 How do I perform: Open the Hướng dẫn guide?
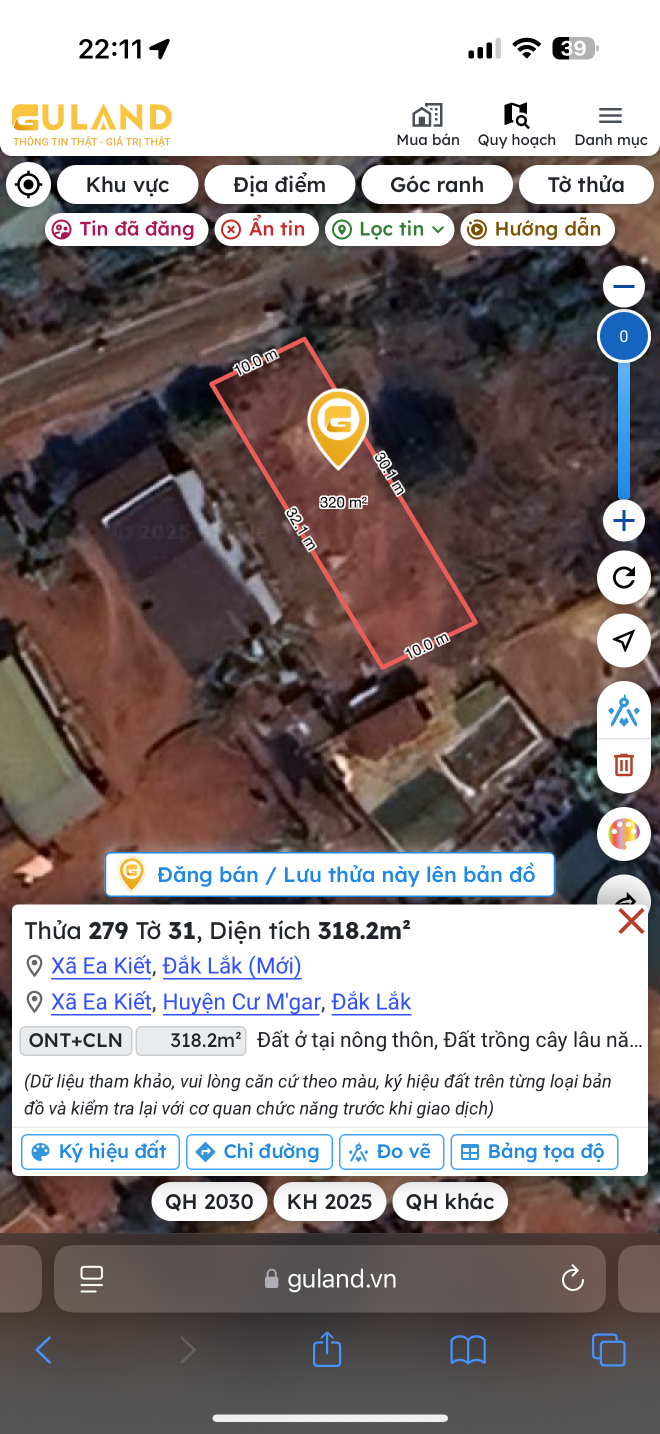[537, 229]
